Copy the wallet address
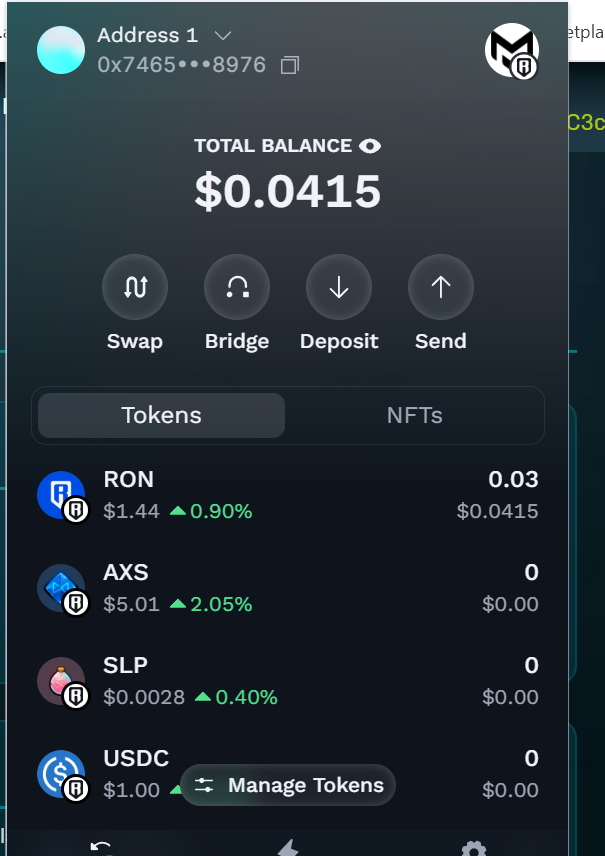 (290, 66)
